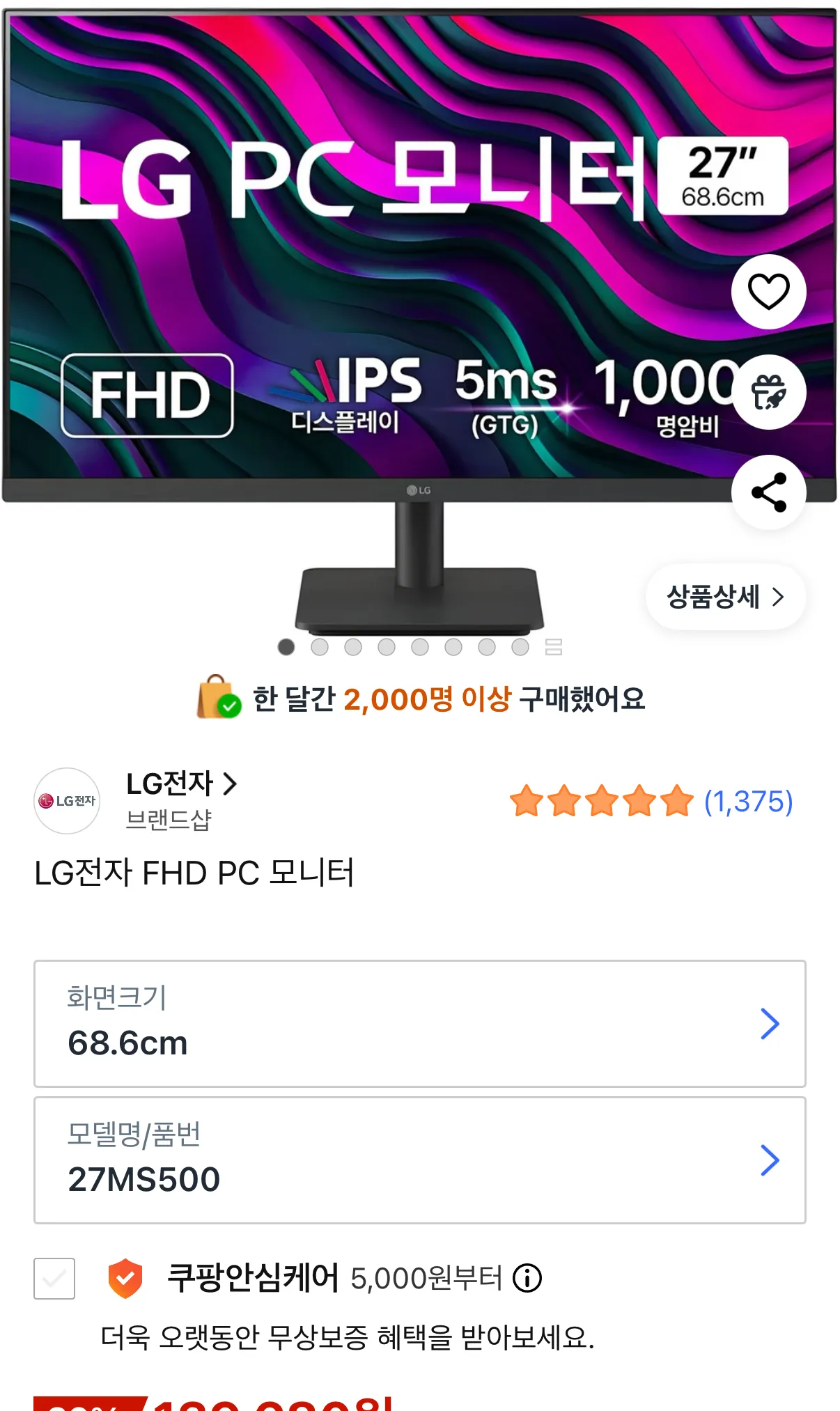Open the image list view icon
The width and height of the screenshot is (840, 1411).
[554, 647]
